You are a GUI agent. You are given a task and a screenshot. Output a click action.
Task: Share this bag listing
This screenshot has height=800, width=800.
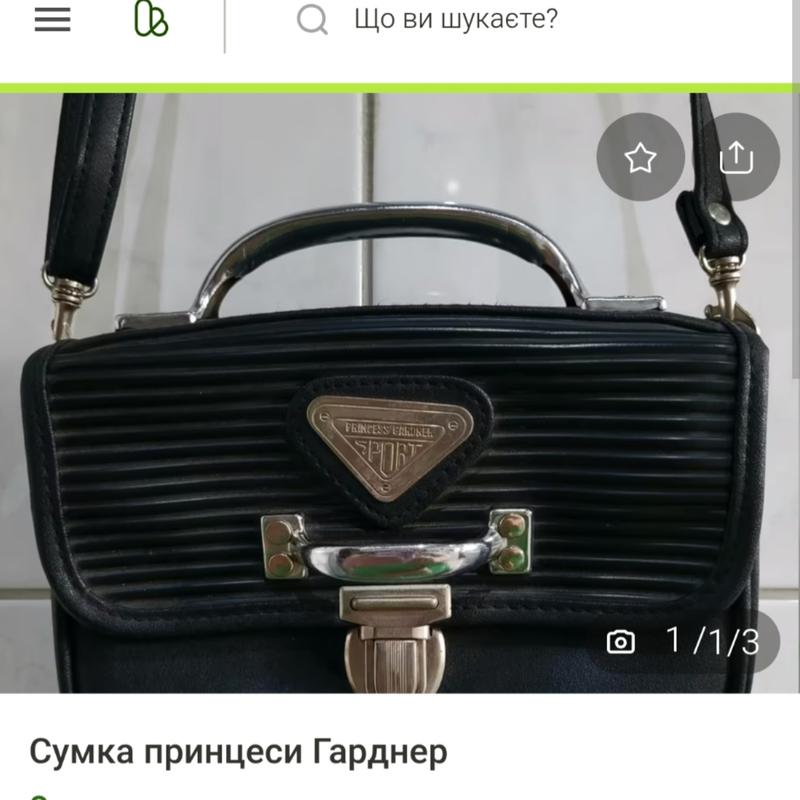[x=736, y=157]
